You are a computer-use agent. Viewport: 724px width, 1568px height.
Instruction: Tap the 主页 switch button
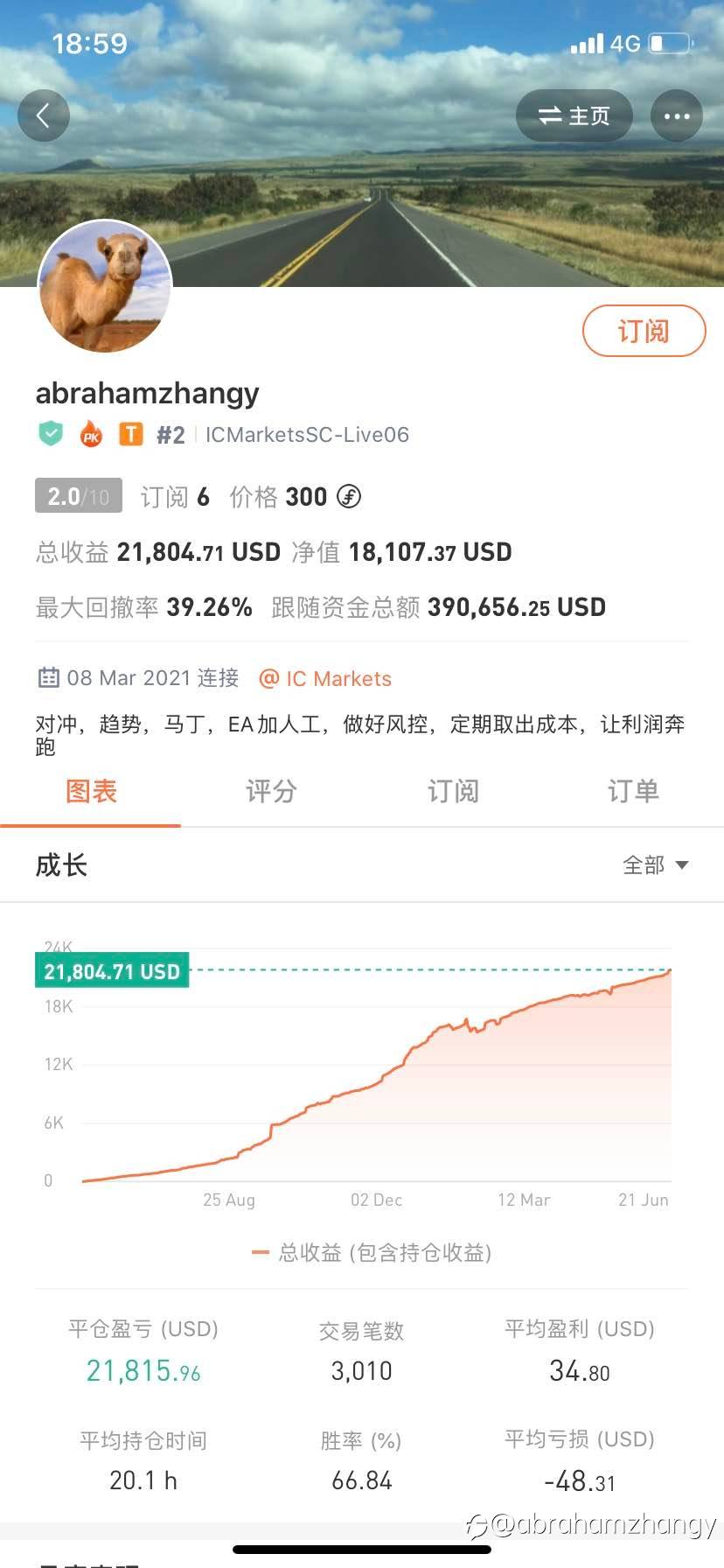click(574, 115)
